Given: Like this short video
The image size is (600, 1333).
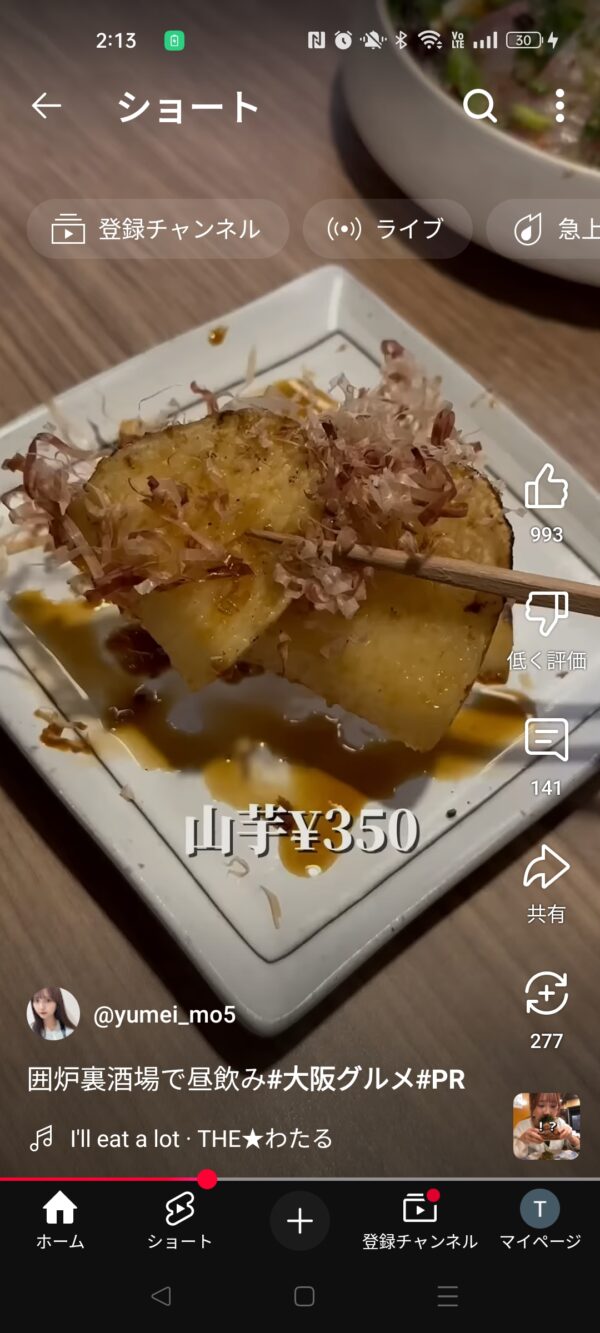Looking at the screenshot, I should coord(546,488).
